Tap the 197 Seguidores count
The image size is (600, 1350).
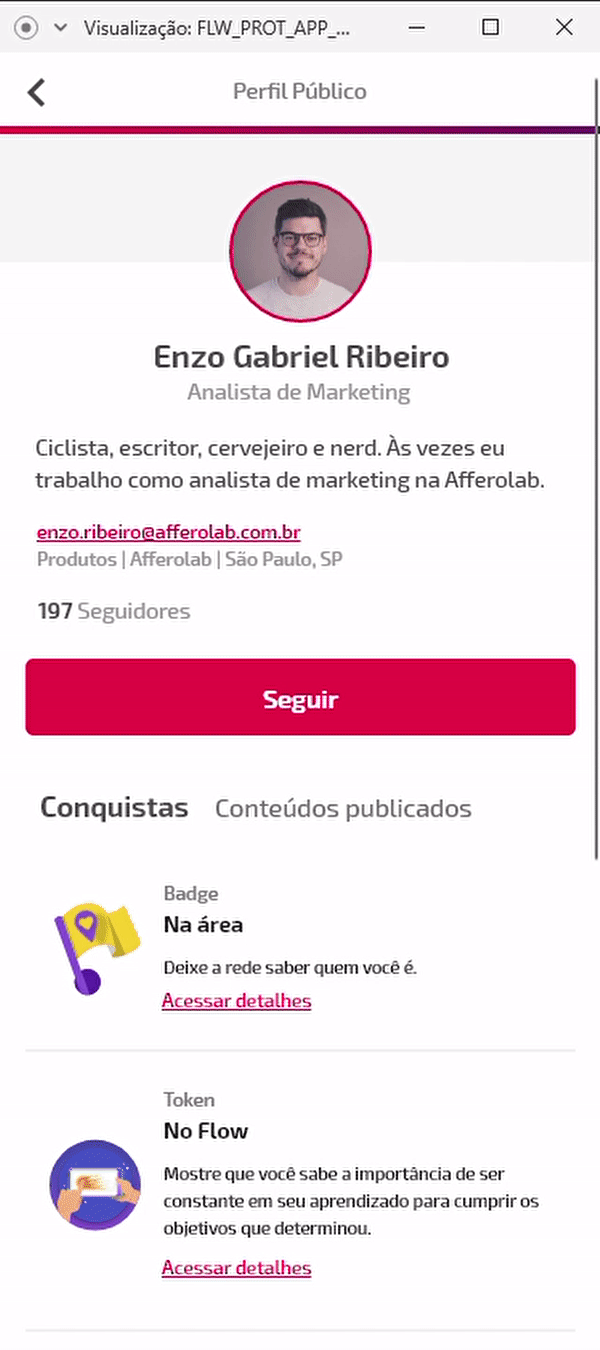tap(113, 611)
